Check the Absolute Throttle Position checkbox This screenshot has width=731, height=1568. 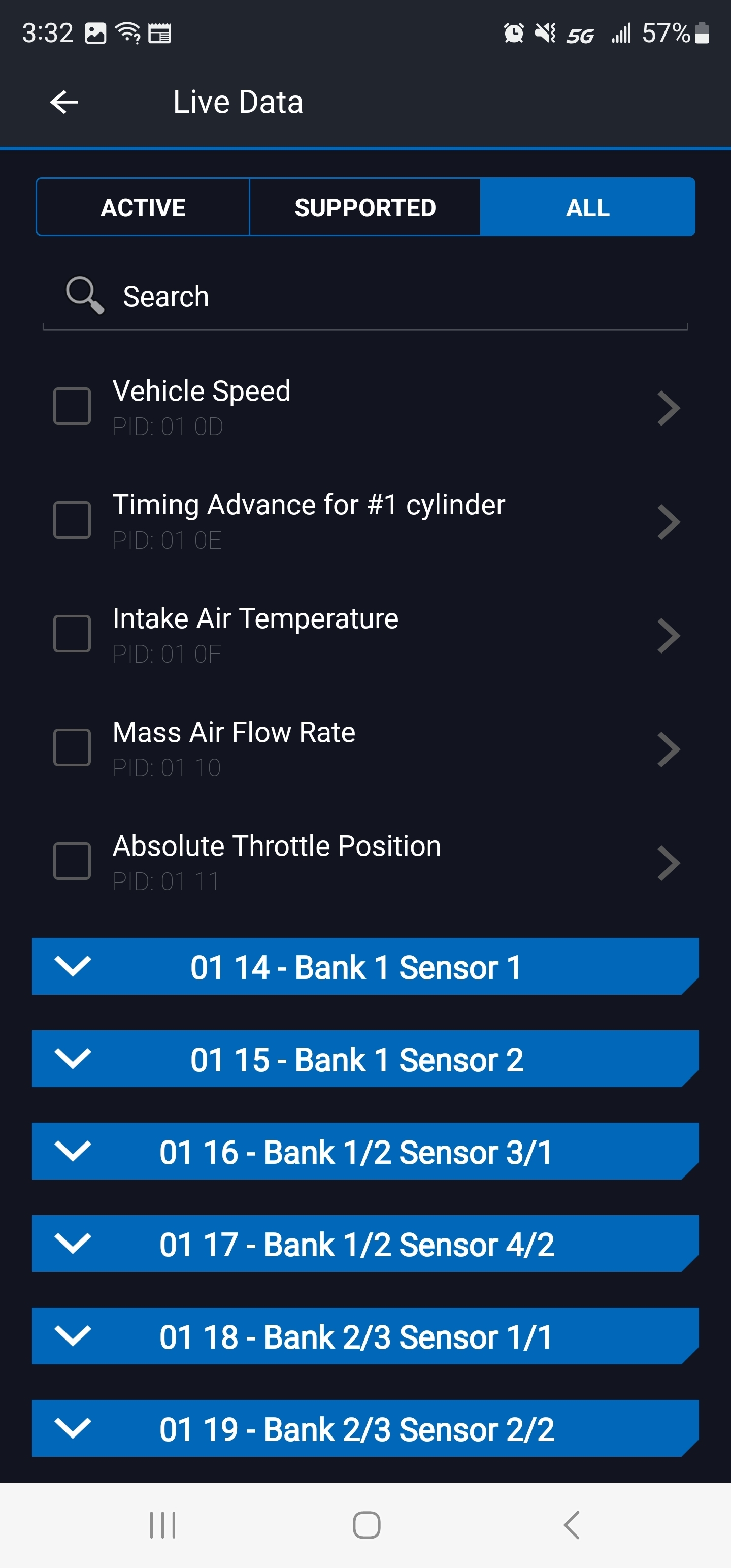(73, 861)
